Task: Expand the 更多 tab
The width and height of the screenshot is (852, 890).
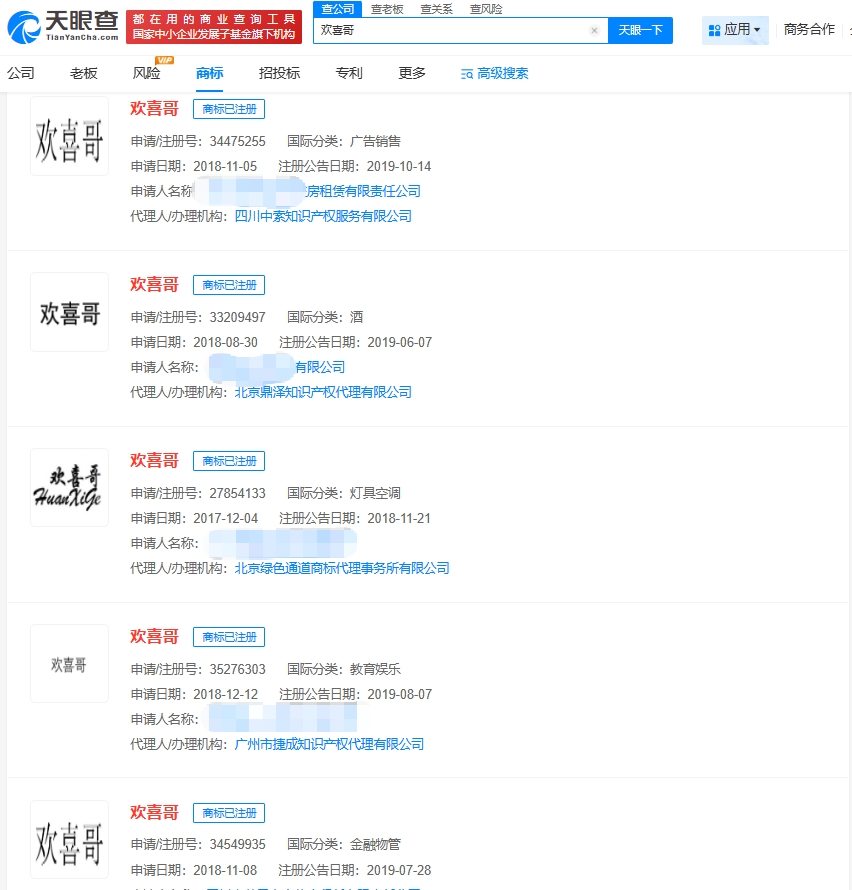Action: 412,73
